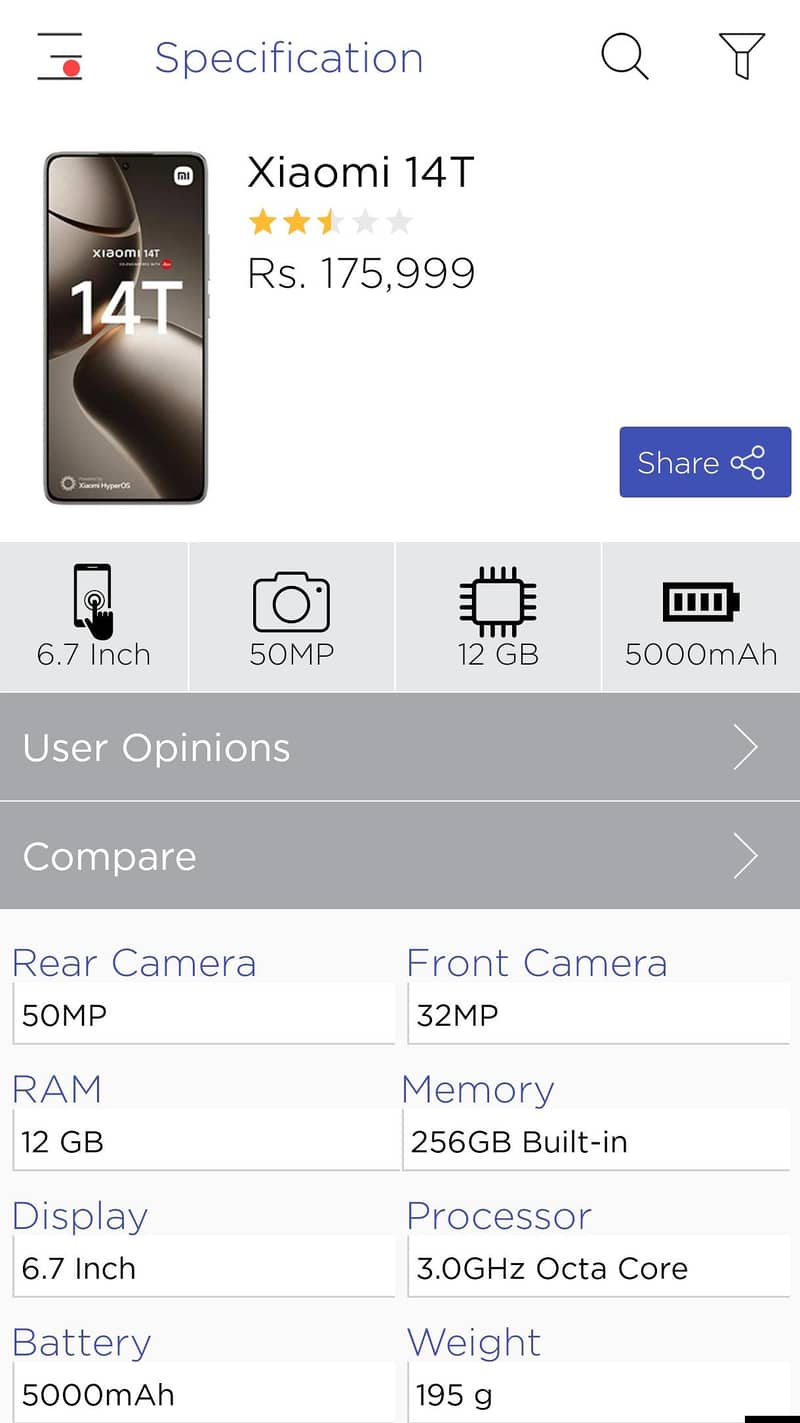Click the Xiaomi 14T product name link
This screenshot has width=800, height=1423.
pos(360,172)
